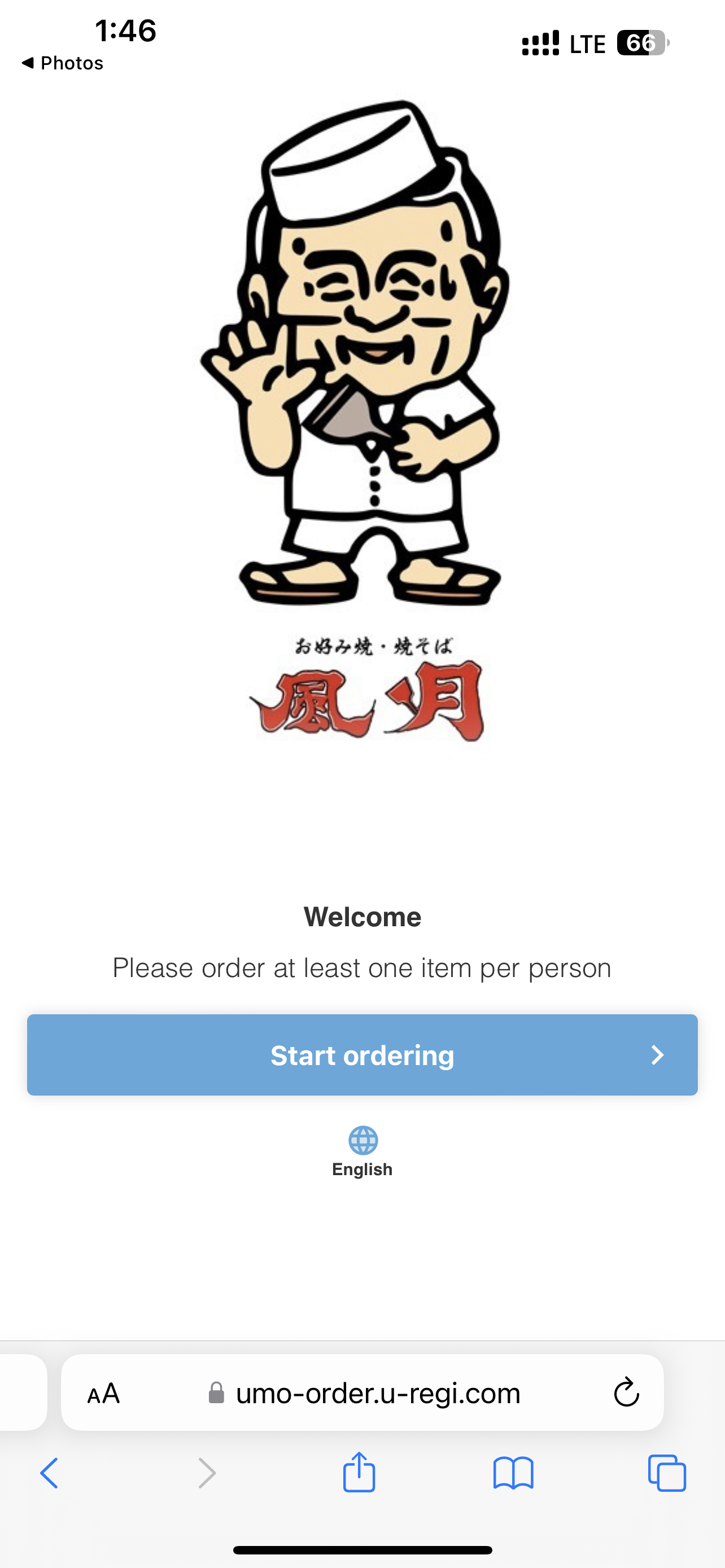This screenshot has width=725, height=1568.
Task: Share this page
Action: (x=359, y=1473)
